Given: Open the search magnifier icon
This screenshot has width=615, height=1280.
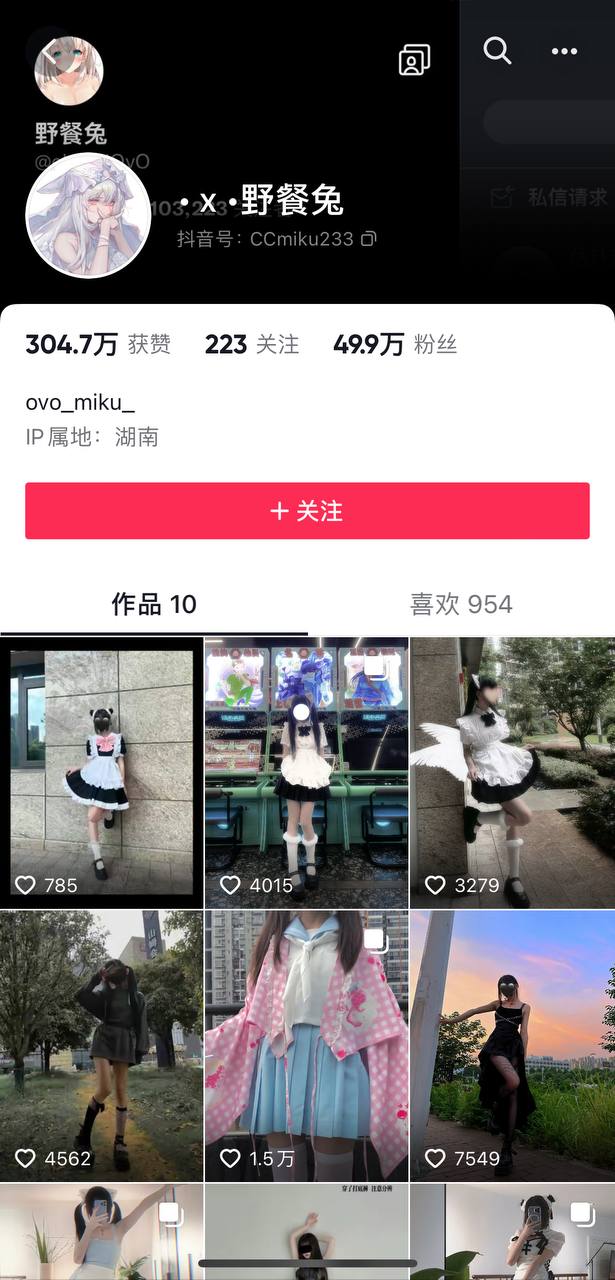Looking at the screenshot, I should 497,51.
